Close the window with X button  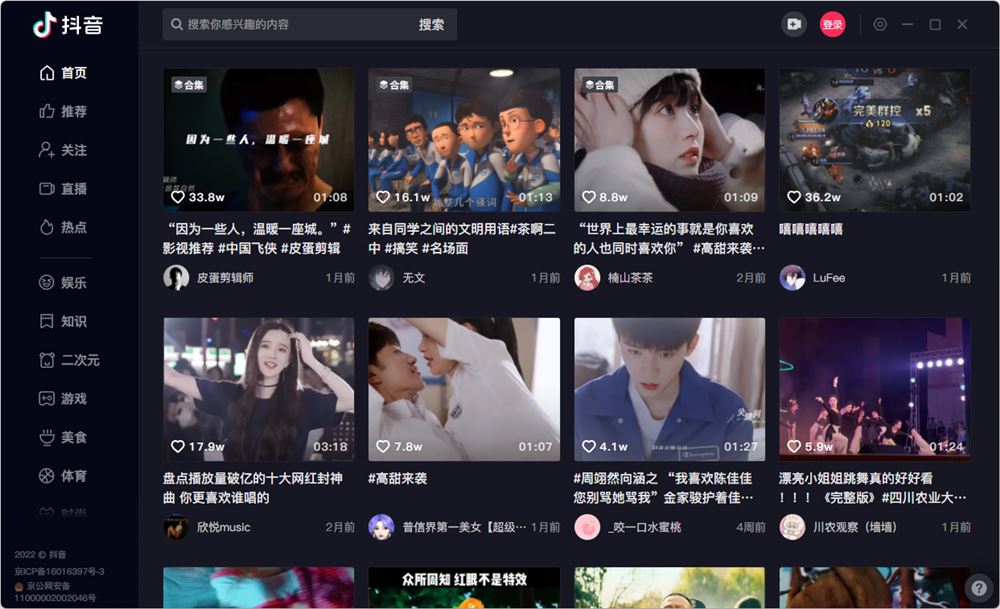click(962, 24)
